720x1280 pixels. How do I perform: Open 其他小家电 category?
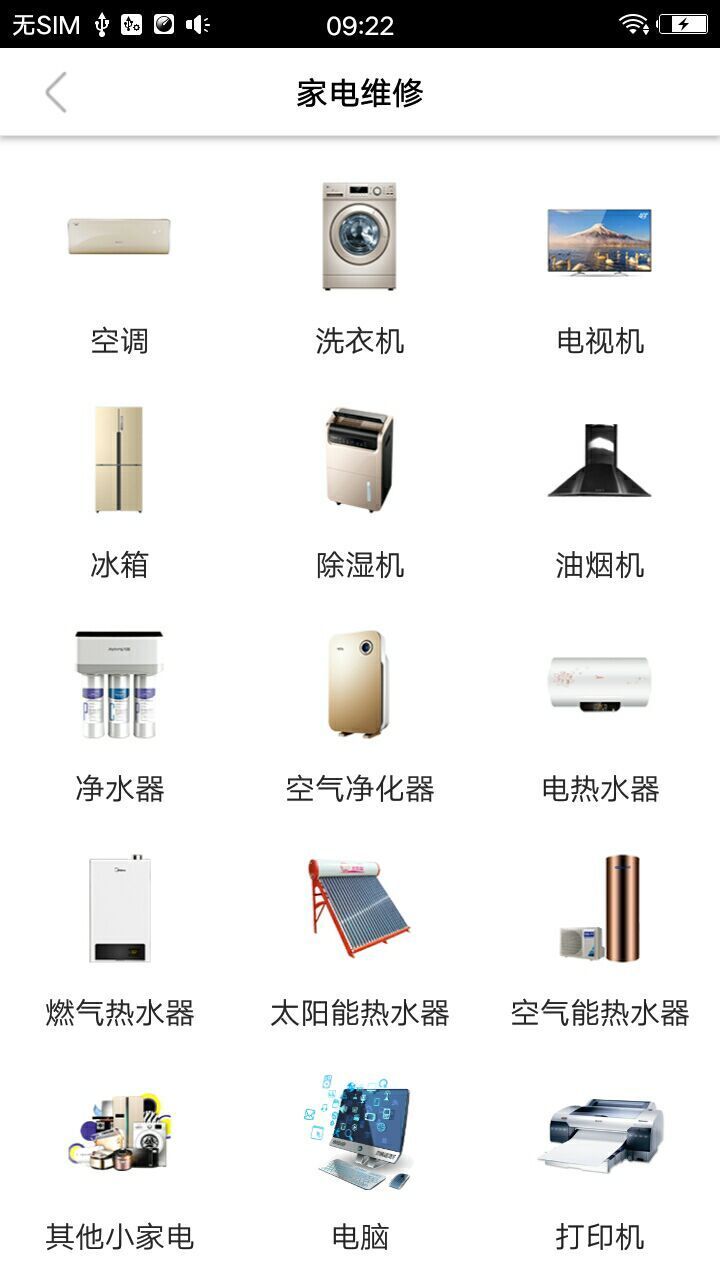120,1162
